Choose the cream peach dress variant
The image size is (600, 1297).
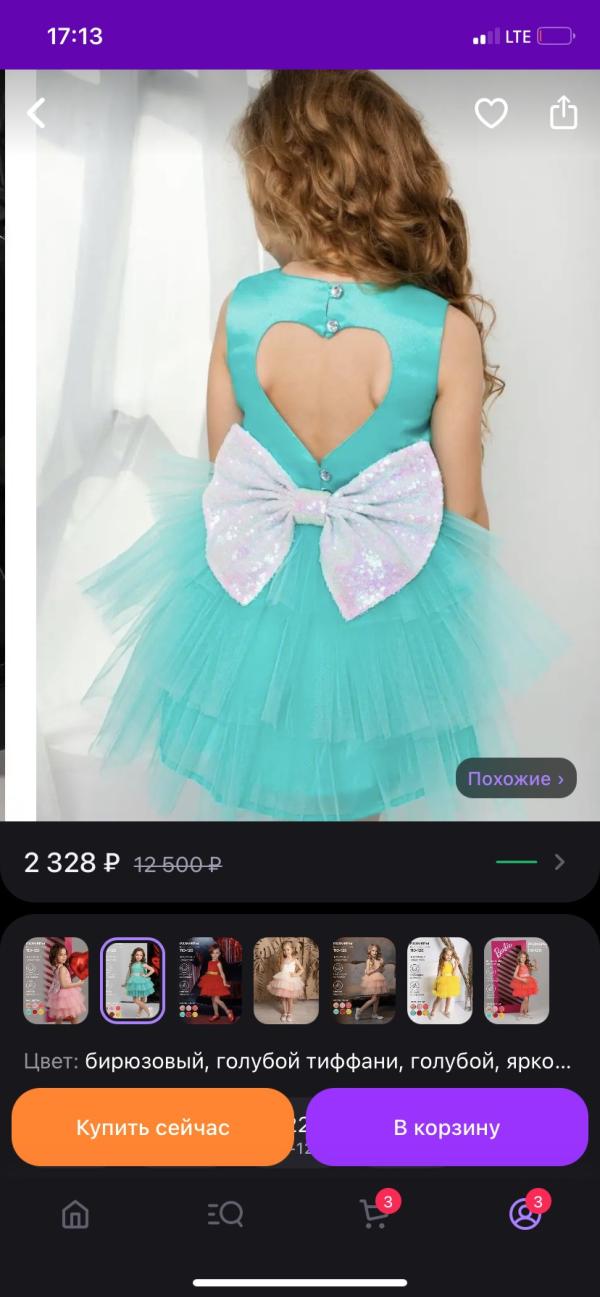coord(286,980)
